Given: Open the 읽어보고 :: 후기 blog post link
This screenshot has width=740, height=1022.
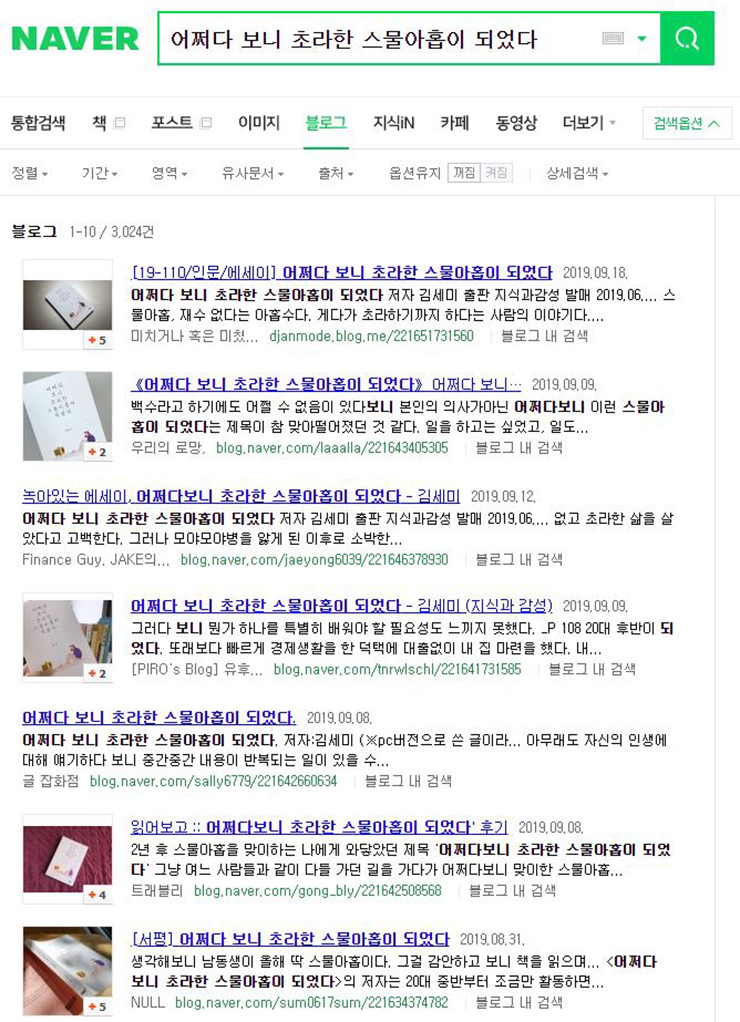Looking at the screenshot, I should tap(319, 827).
